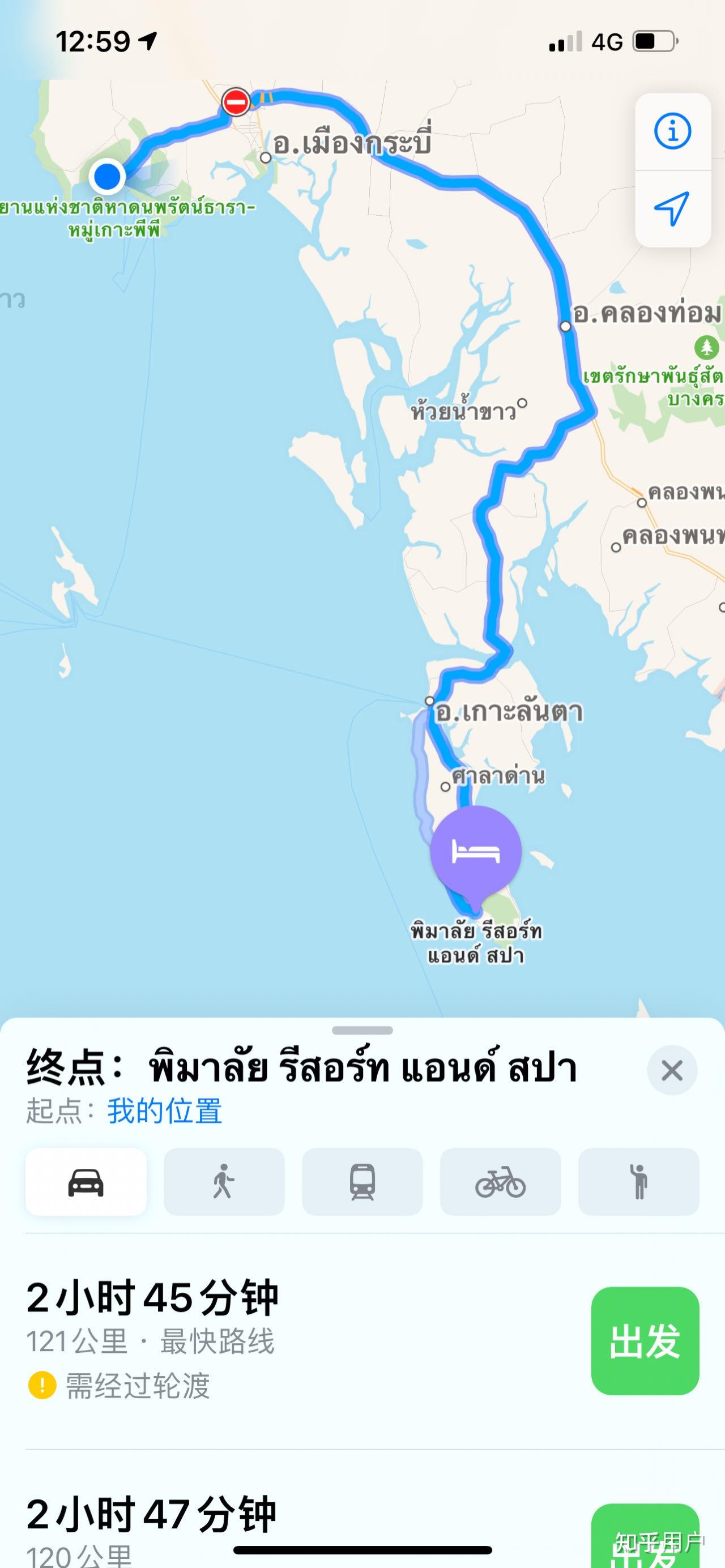This screenshot has width=725, height=1568.
Task: Open the map info settings button
Action: (x=672, y=131)
